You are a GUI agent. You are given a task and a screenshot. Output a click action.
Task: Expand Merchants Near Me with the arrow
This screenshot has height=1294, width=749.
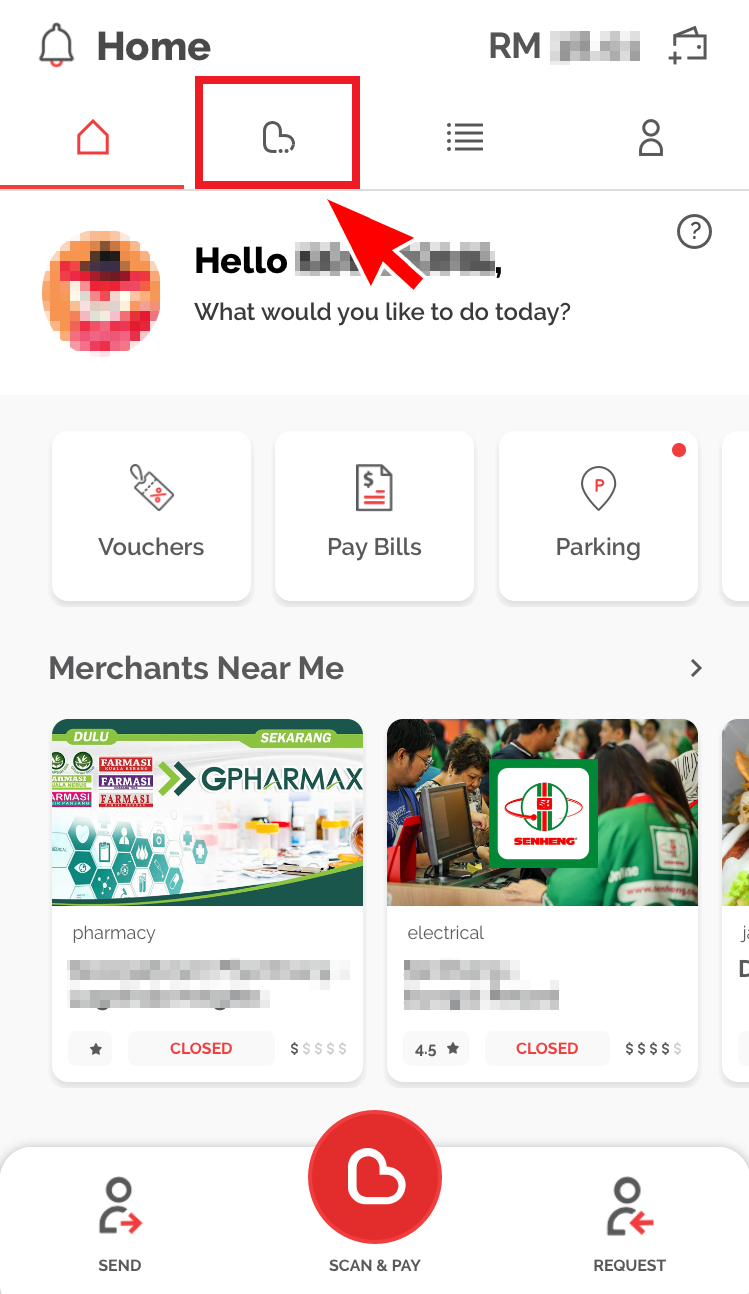(x=697, y=668)
